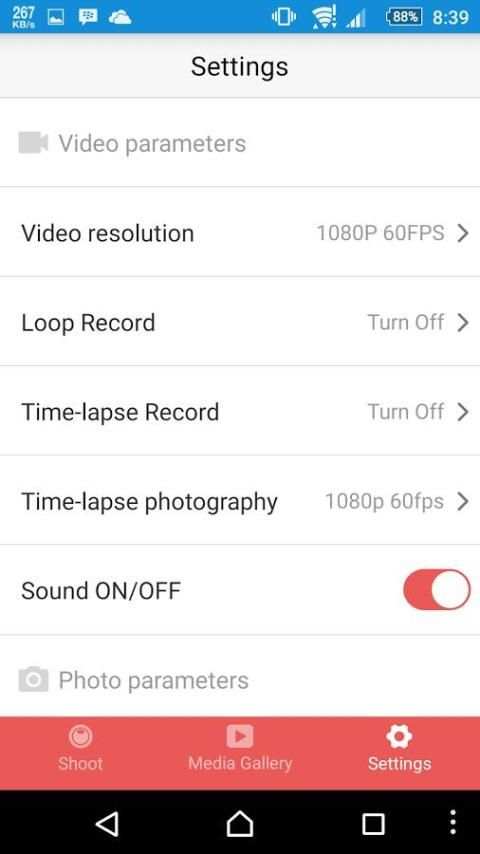Change Time-lapse Record setting
The height and width of the screenshot is (854, 480).
pos(240,411)
